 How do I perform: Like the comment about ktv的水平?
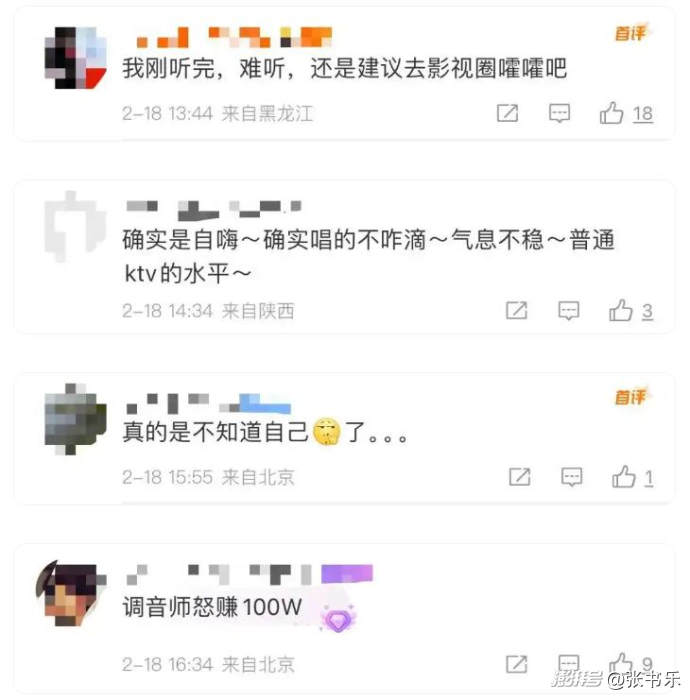(621, 311)
